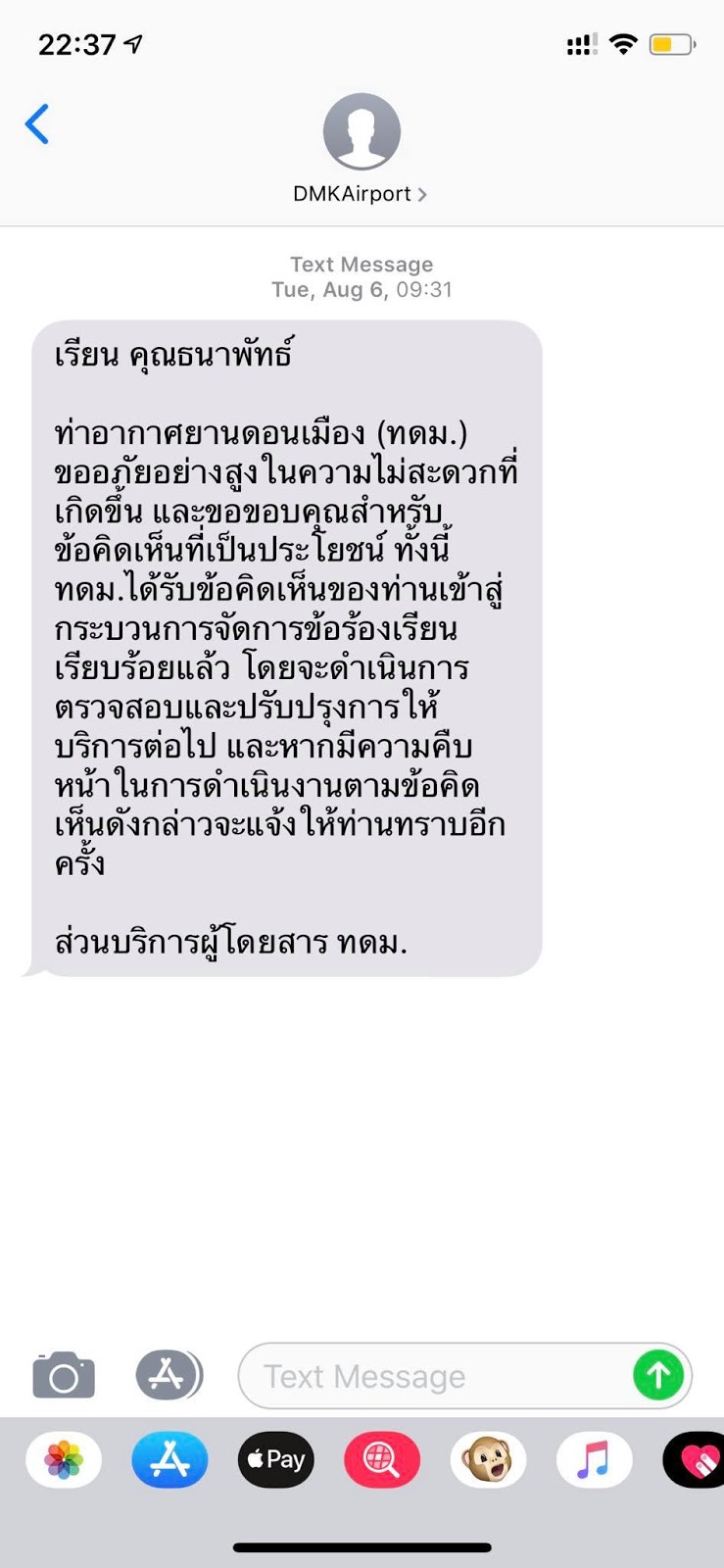Tap the Text Message input field

431,1376
